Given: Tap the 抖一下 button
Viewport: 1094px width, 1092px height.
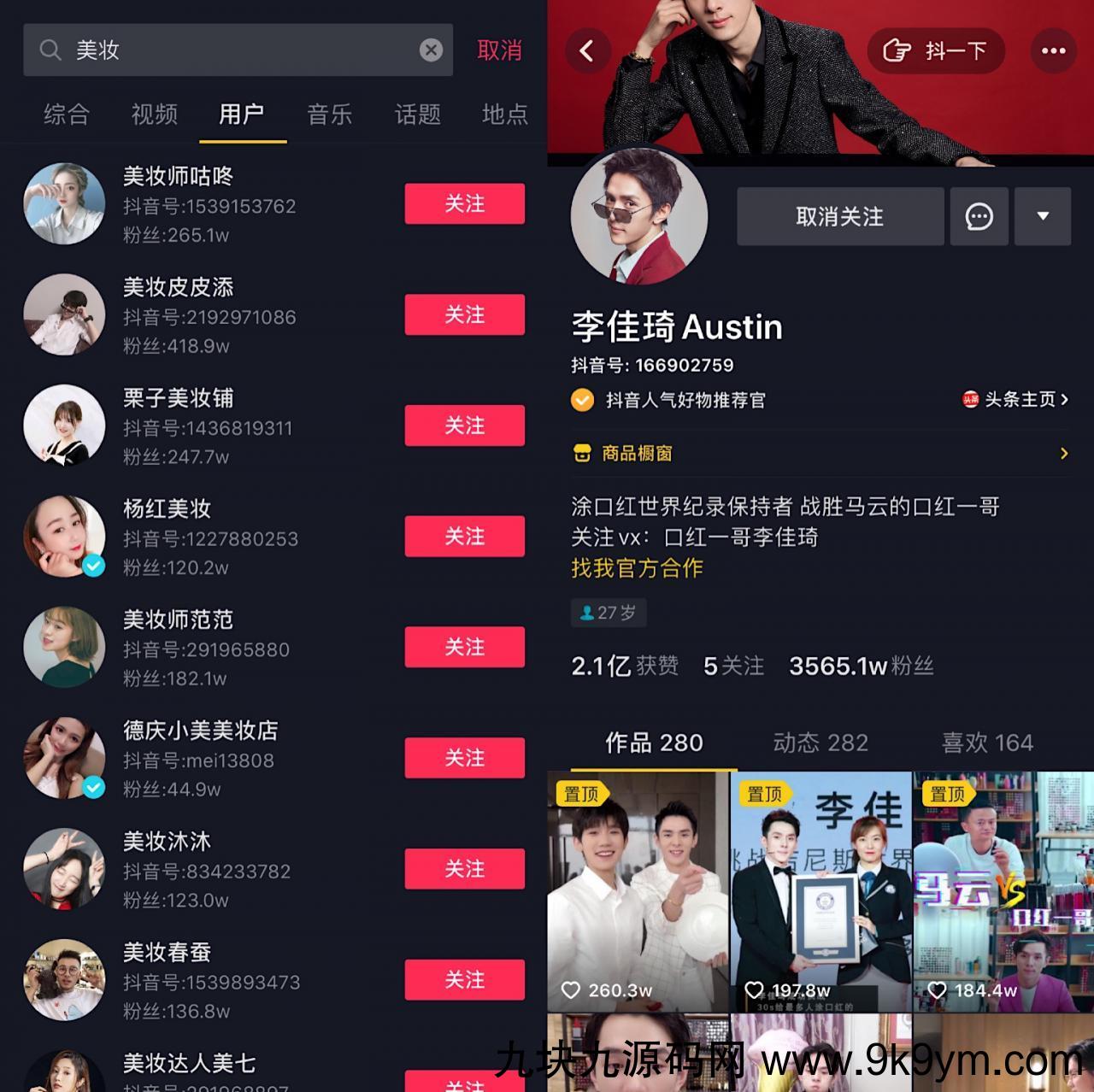Looking at the screenshot, I should [x=936, y=51].
